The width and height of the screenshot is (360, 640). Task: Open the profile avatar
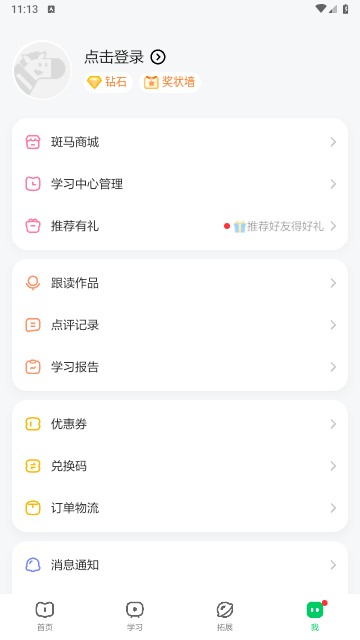pos(42,70)
